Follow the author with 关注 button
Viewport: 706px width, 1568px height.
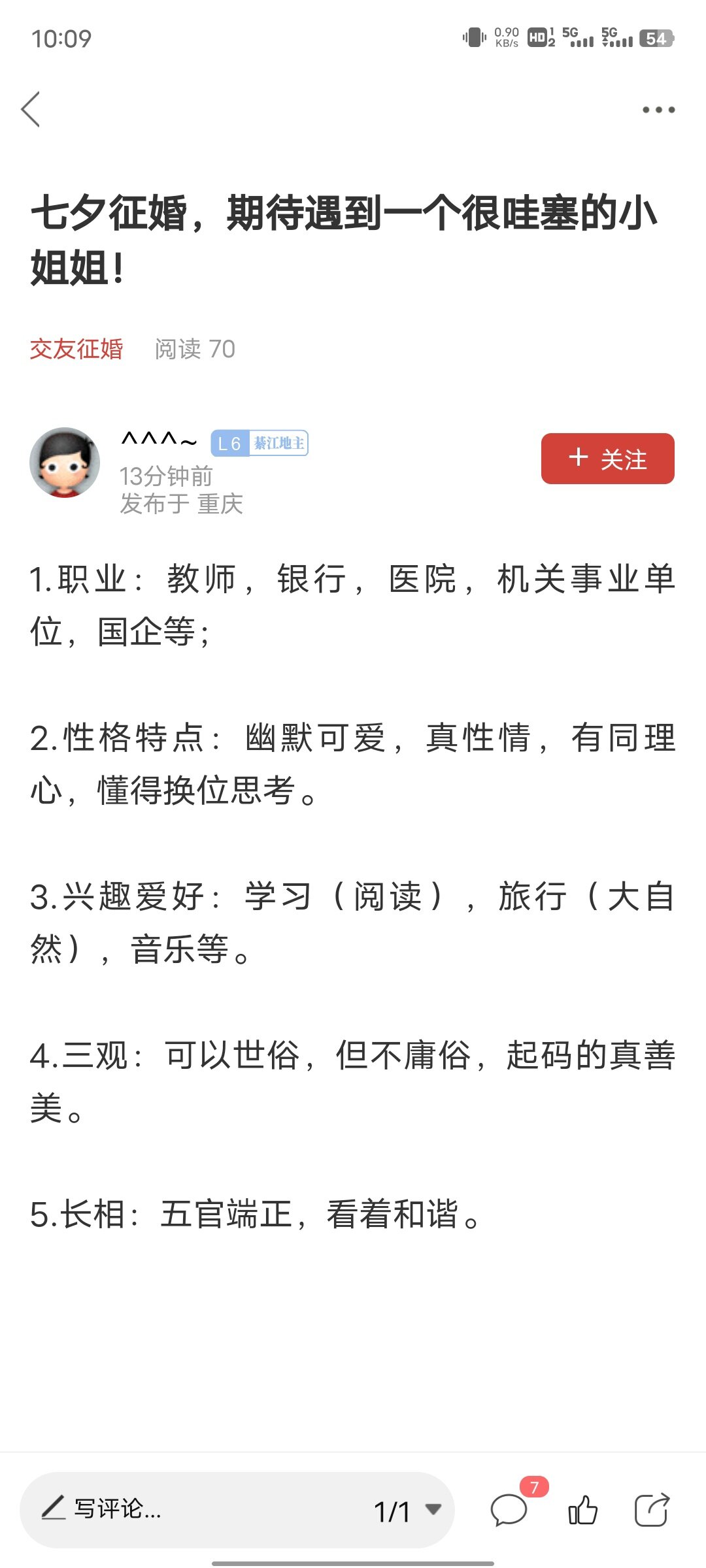click(607, 459)
